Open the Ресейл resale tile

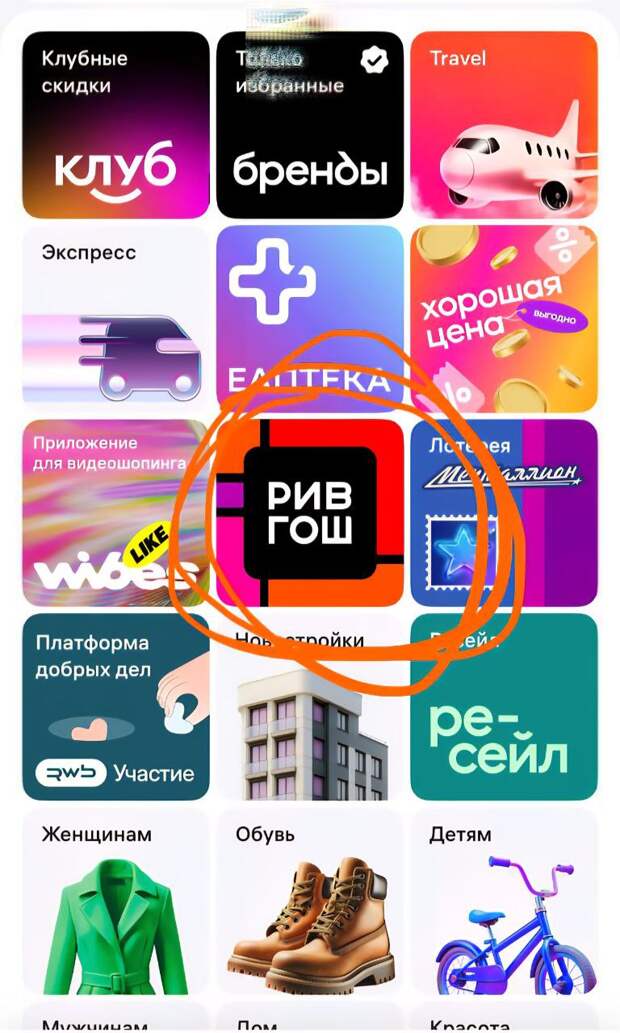coord(504,706)
